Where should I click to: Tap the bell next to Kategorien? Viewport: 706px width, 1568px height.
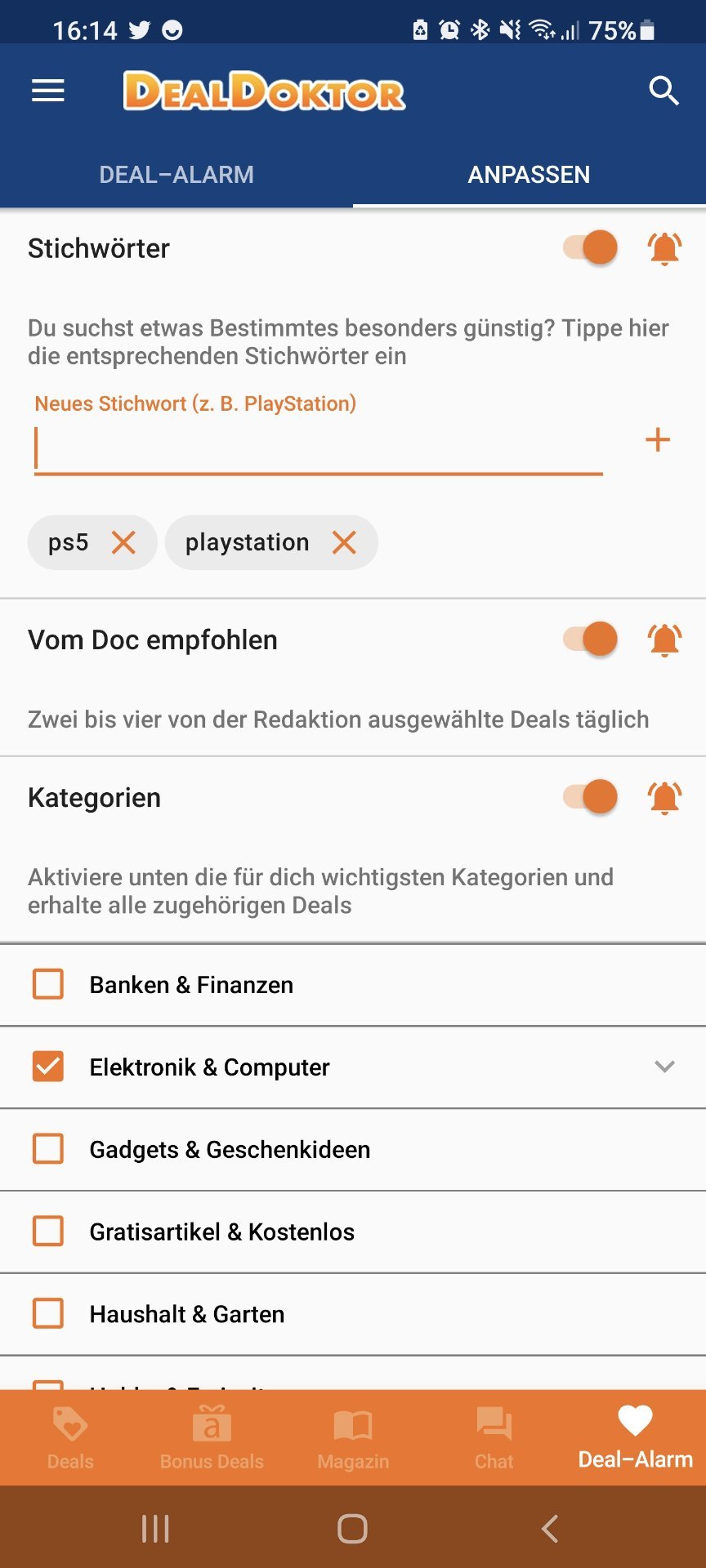click(664, 797)
